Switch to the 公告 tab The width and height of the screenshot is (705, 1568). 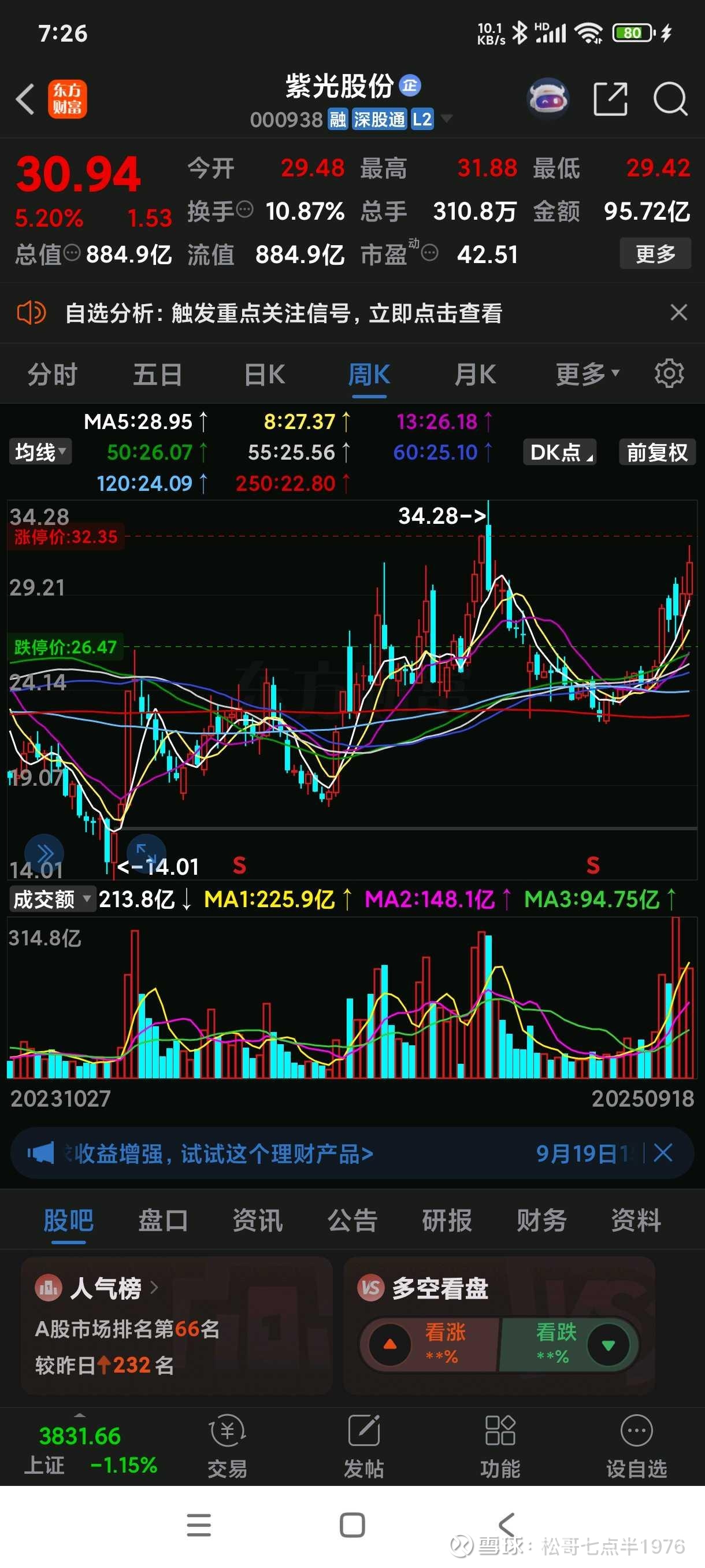(352, 1220)
